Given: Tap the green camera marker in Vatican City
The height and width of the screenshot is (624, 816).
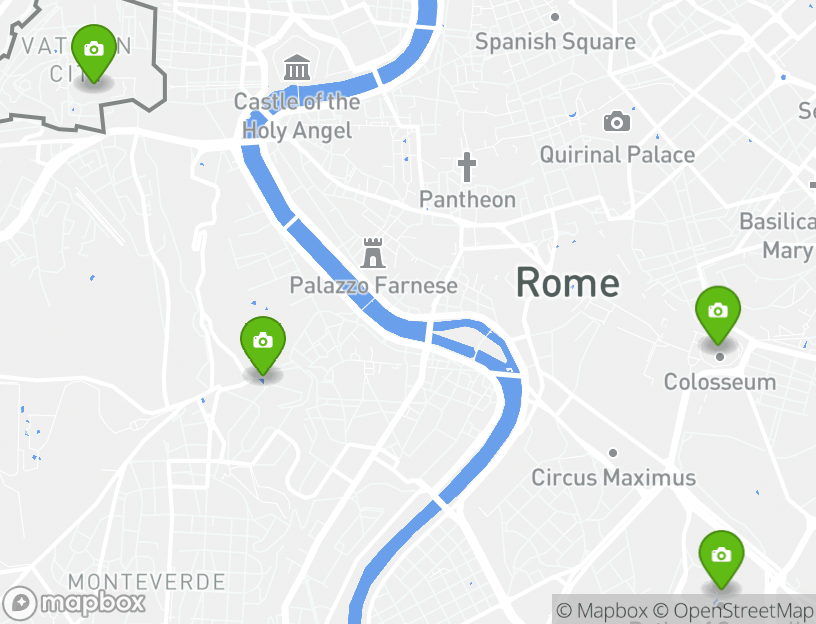Looking at the screenshot, I should (93, 51).
